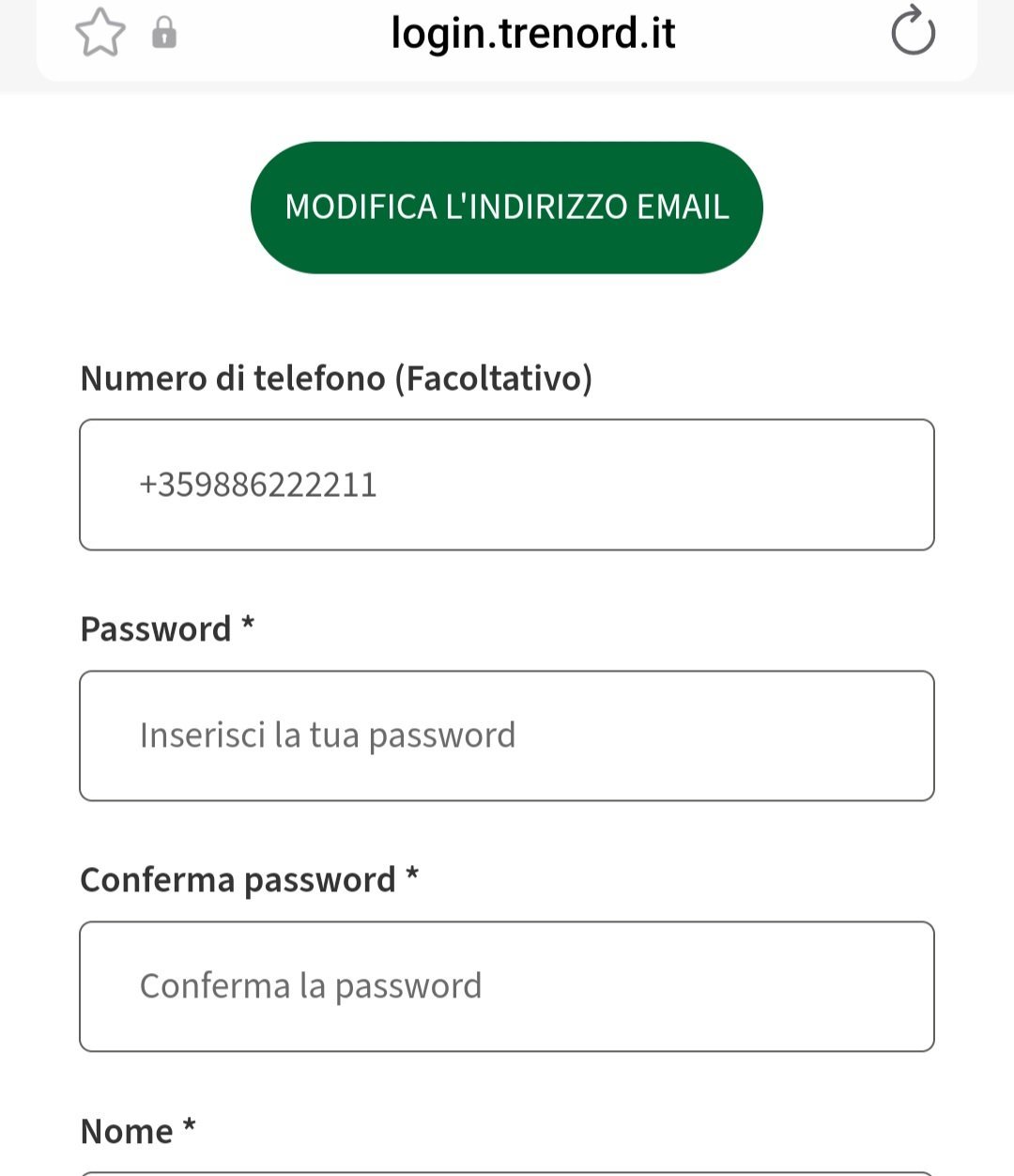Image resolution: width=1014 pixels, height=1176 pixels.
Task: Focus the Numero di telefono field
Action: click(x=507, y=485)
